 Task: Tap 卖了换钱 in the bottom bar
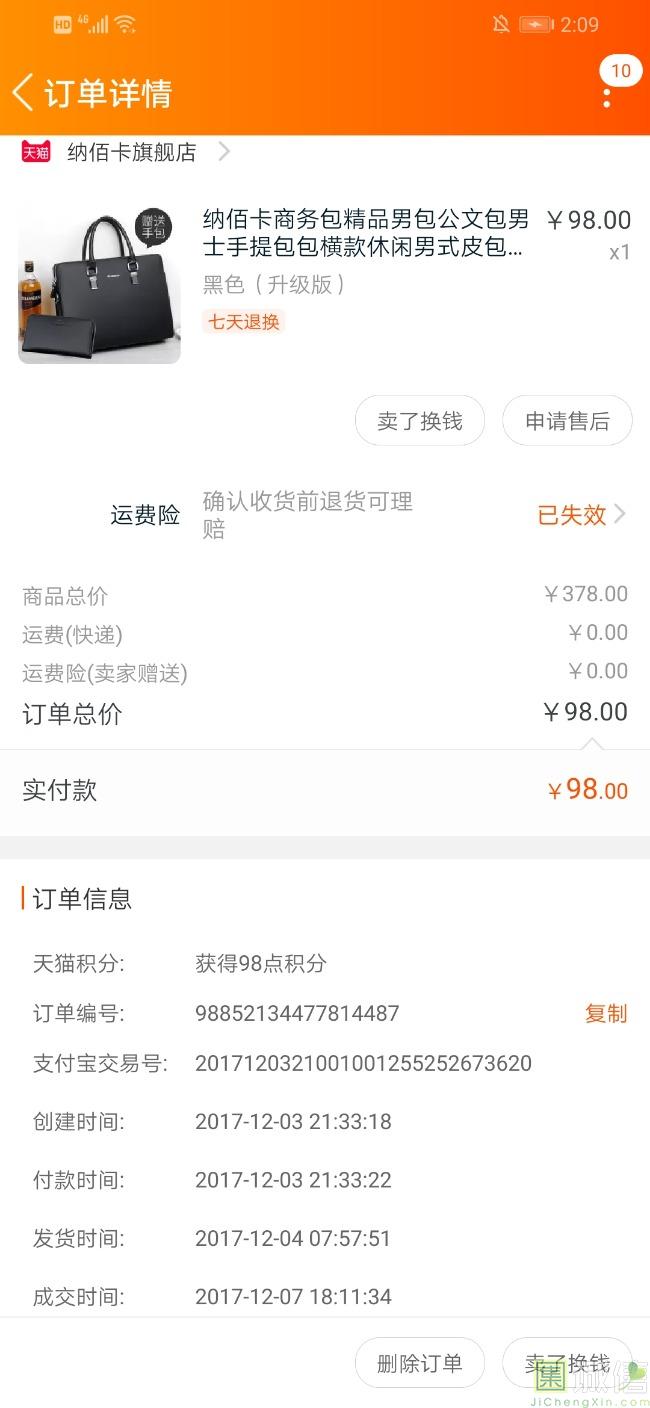tap(567, 1363)
